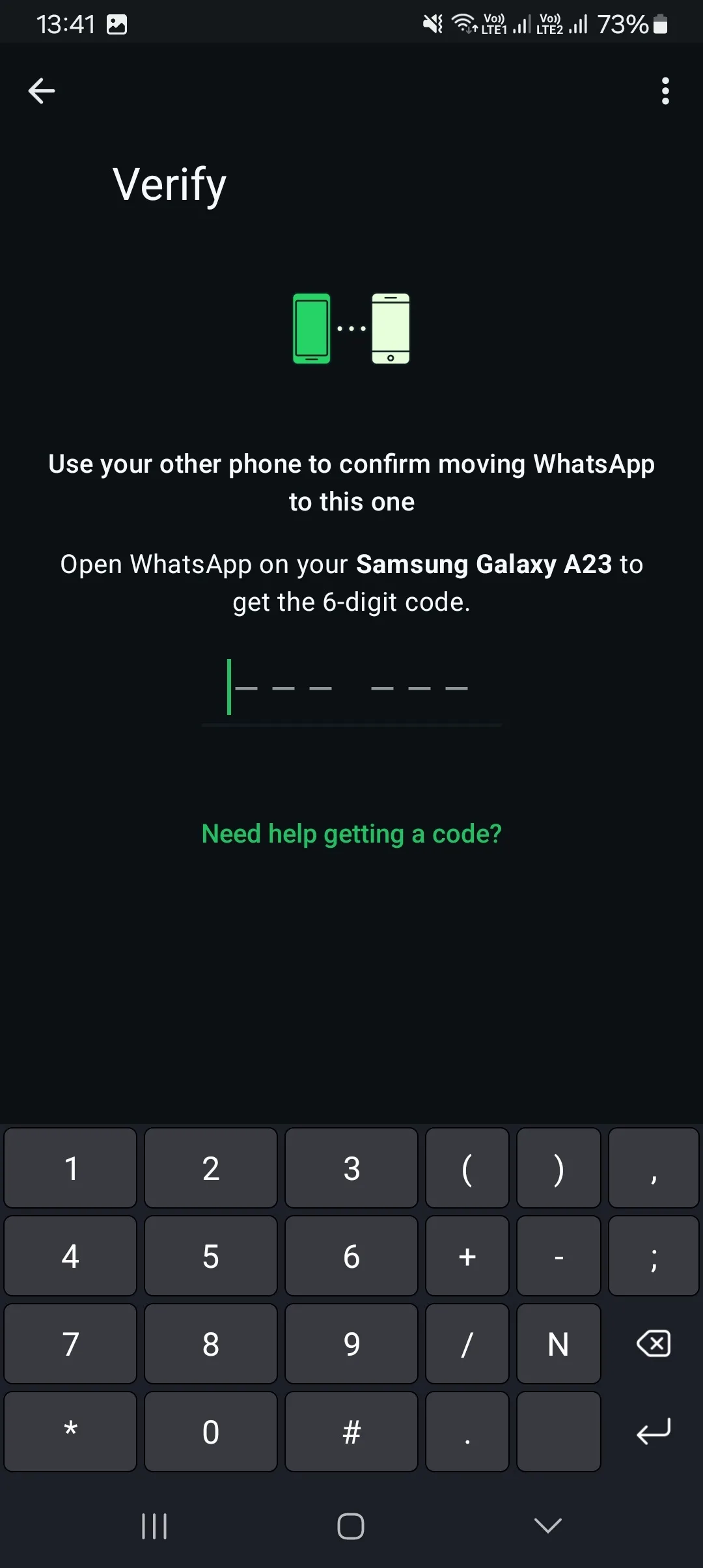Hide the keyboard using the chevron
Screen dimensions: 703x1568
[x=547, y=1524]
